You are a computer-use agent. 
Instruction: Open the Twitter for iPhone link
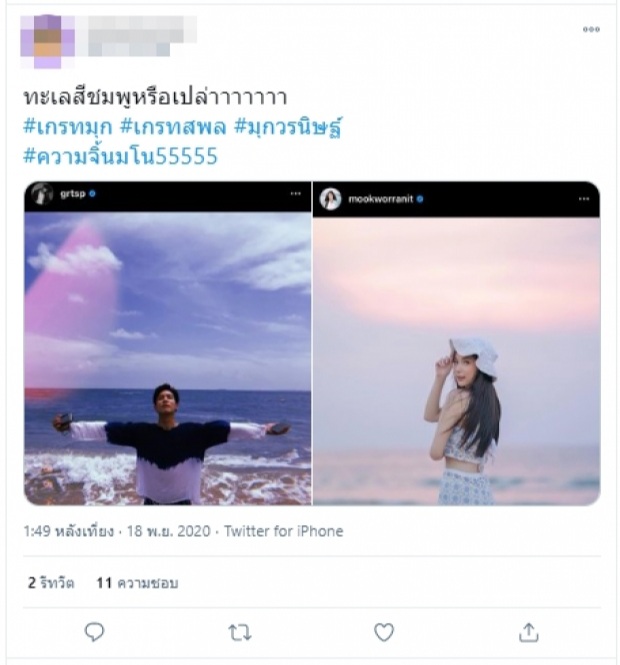point(283,532)
